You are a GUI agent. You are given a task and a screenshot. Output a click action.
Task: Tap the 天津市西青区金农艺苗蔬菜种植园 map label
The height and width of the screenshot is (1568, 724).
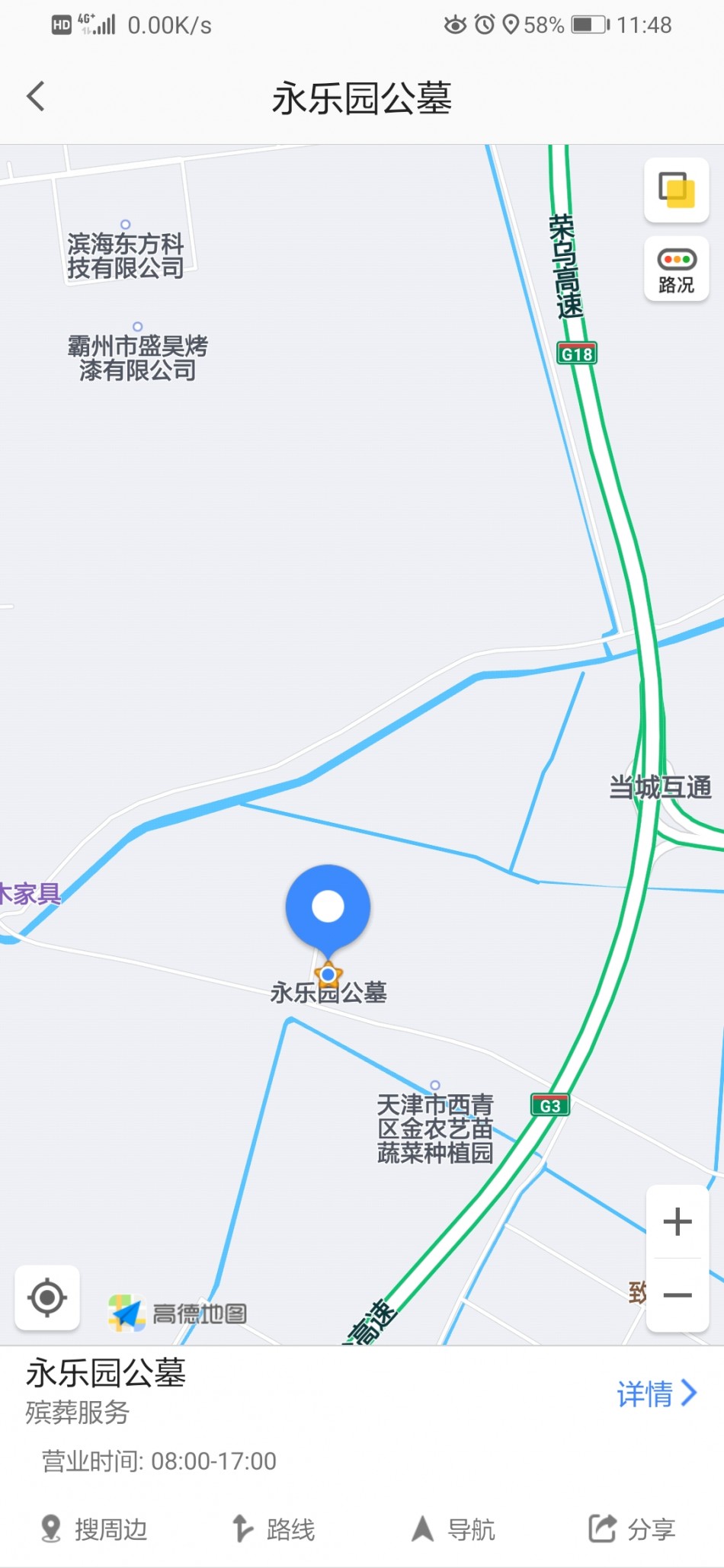[x=435, y=1128]
